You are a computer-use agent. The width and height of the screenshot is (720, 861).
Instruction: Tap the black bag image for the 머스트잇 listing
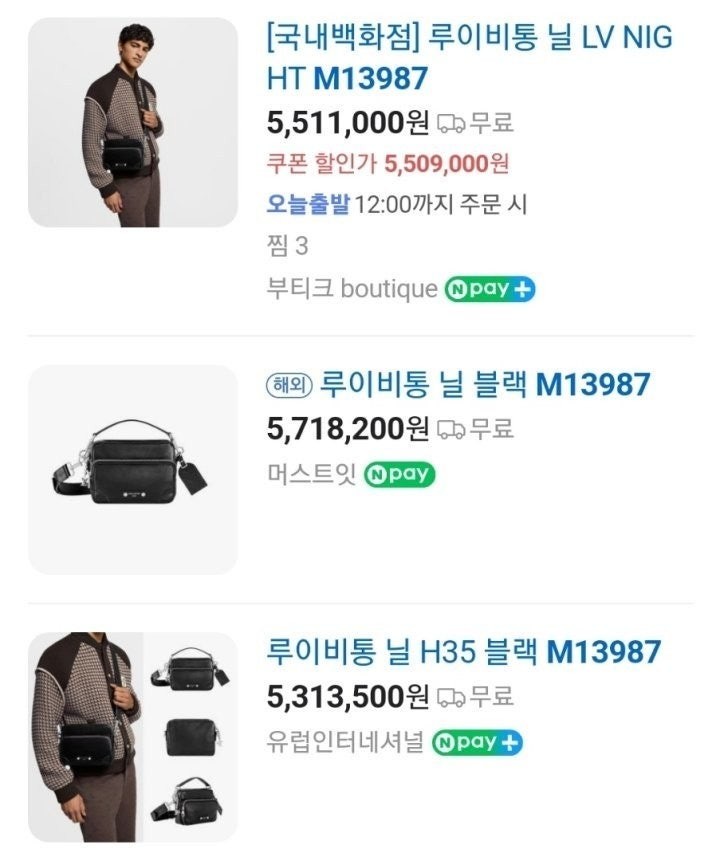pyautogui.click(x=133, y=470)
